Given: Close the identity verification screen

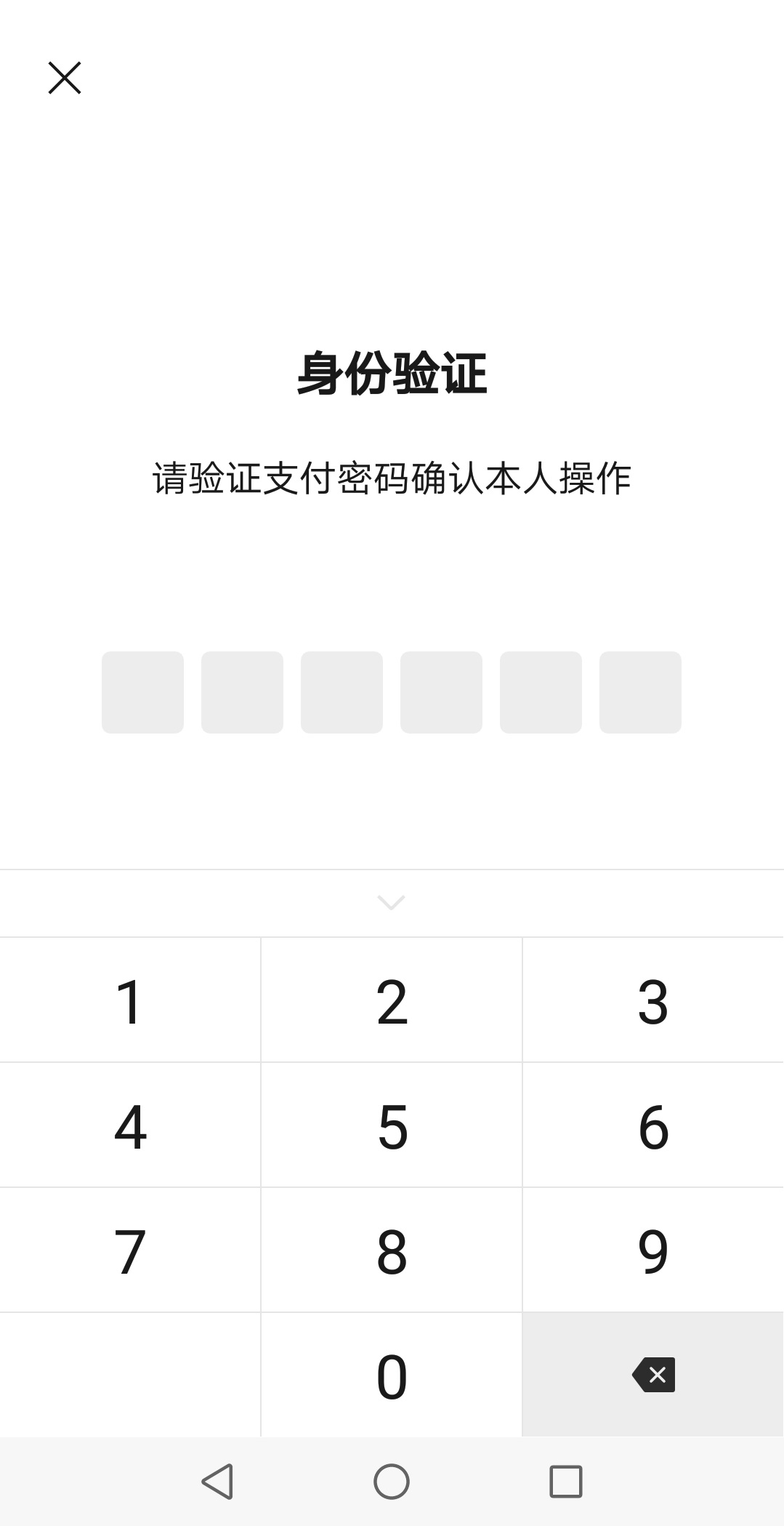Looking at the screenshot, I should [x=65, y=78].
